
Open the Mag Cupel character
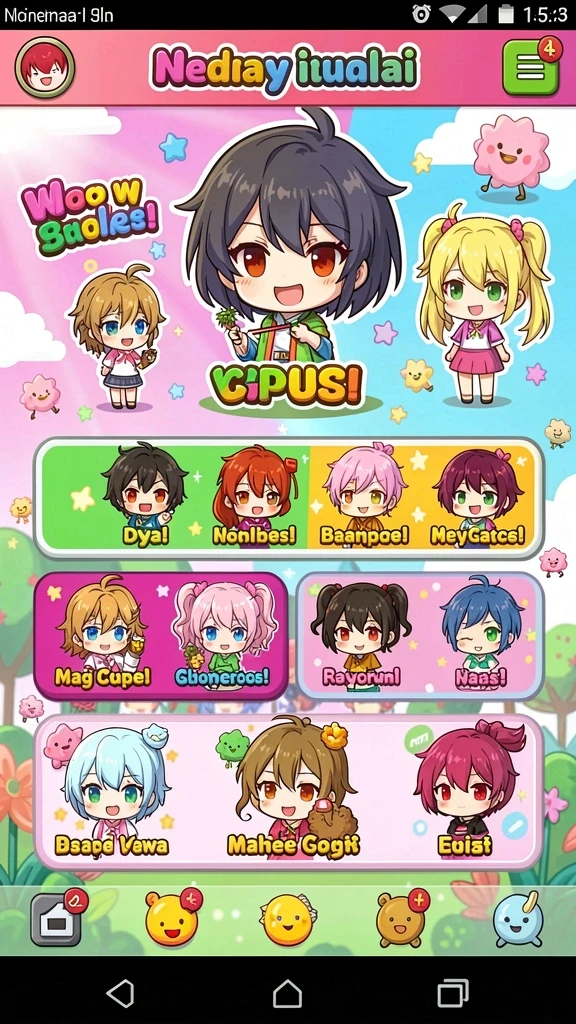click(x=103, y=633)
